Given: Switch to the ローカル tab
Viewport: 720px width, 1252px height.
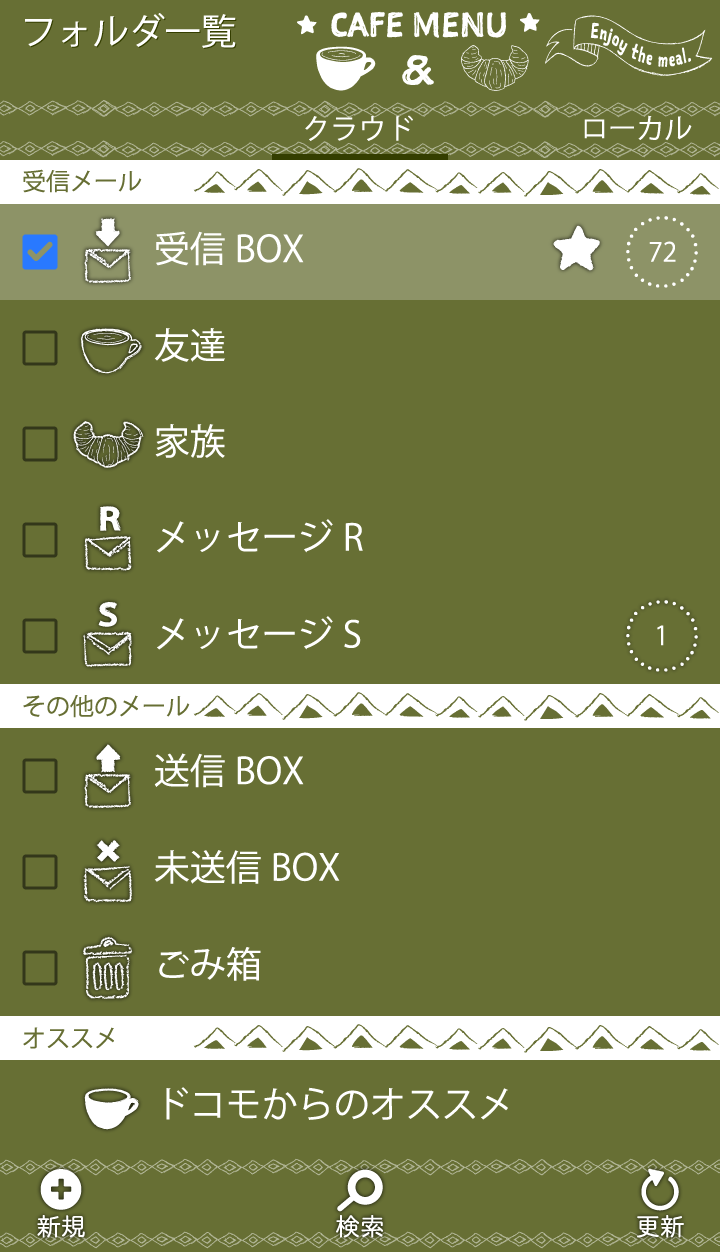Looking at the screenshot, I should coord(636,128).
